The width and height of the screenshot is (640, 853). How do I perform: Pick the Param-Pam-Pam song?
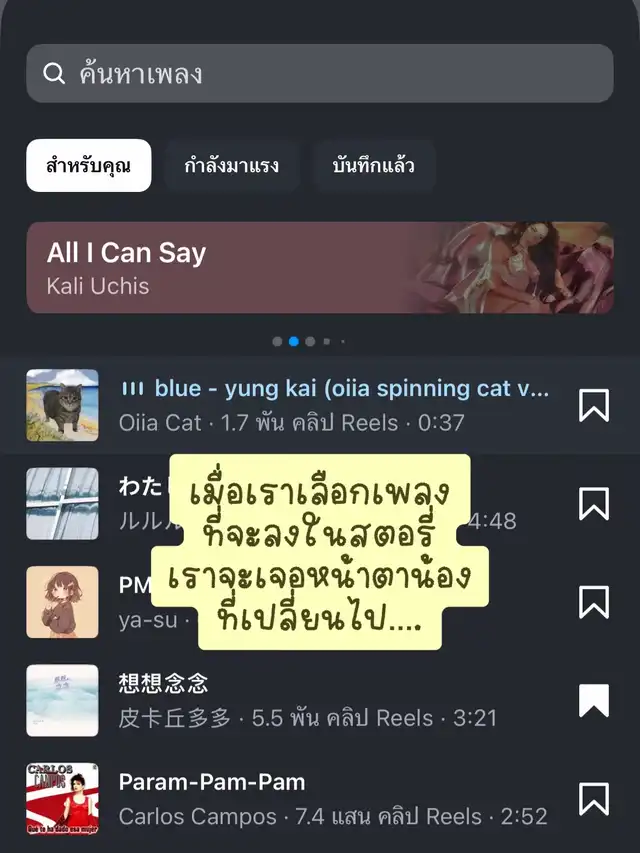pos(320,799)
